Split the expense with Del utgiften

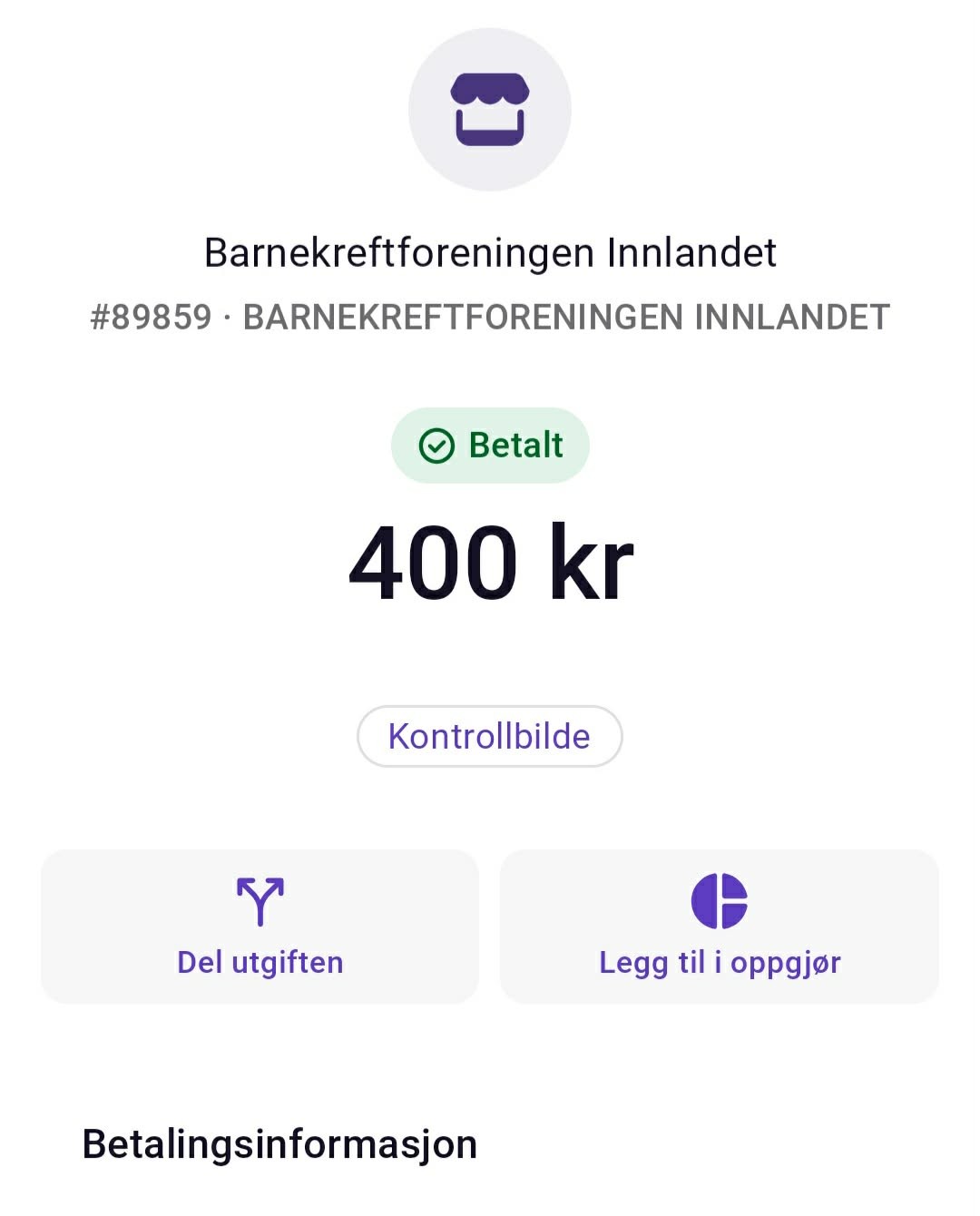coord(260,927)
